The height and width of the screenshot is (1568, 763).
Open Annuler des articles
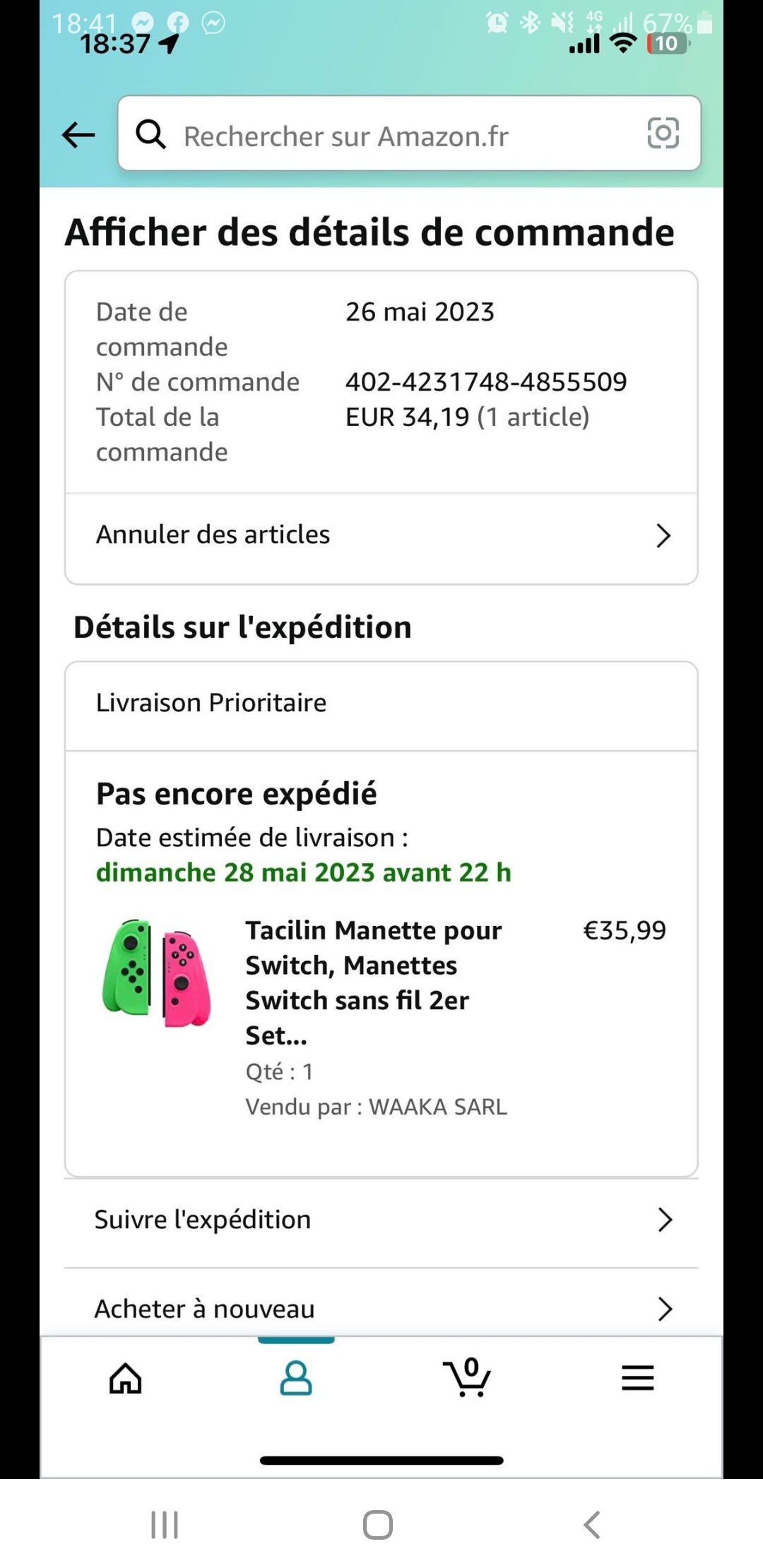381,535
